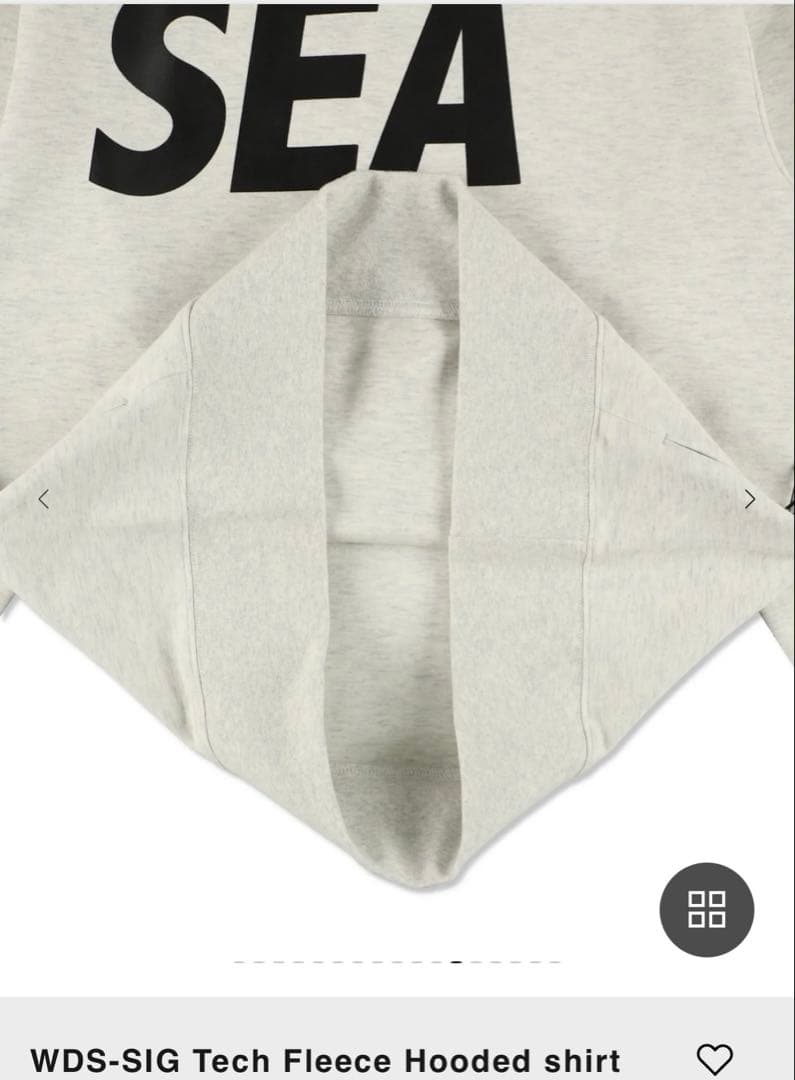795x1080 pixels.
Task: Open the WDS-SIG Tech Fleece Hooded shirt page
Action: 324,1057
